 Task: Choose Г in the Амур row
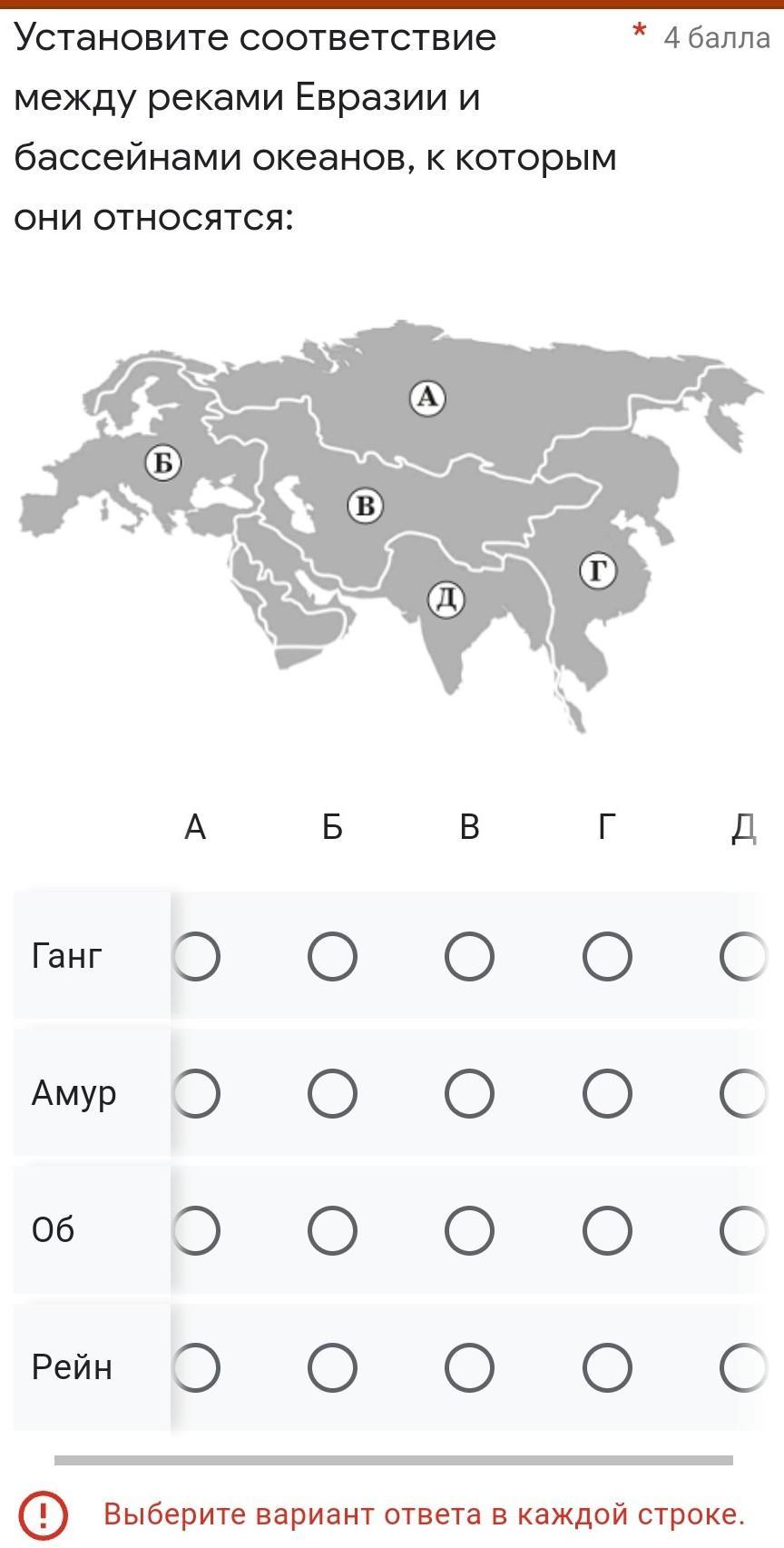(x=607, y=1094)
